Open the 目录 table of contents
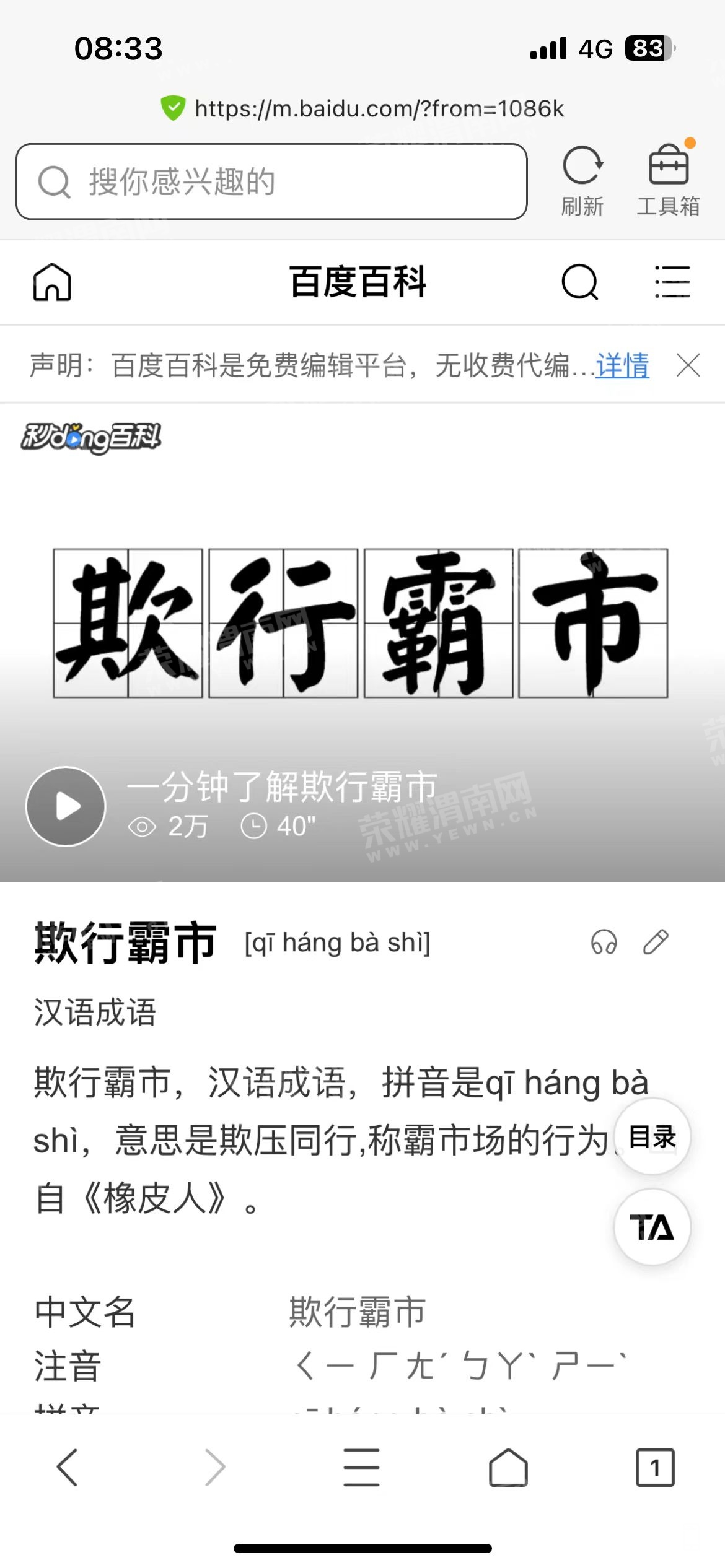The height and width of the screenshot is (1568, 725). point(652,1137)
